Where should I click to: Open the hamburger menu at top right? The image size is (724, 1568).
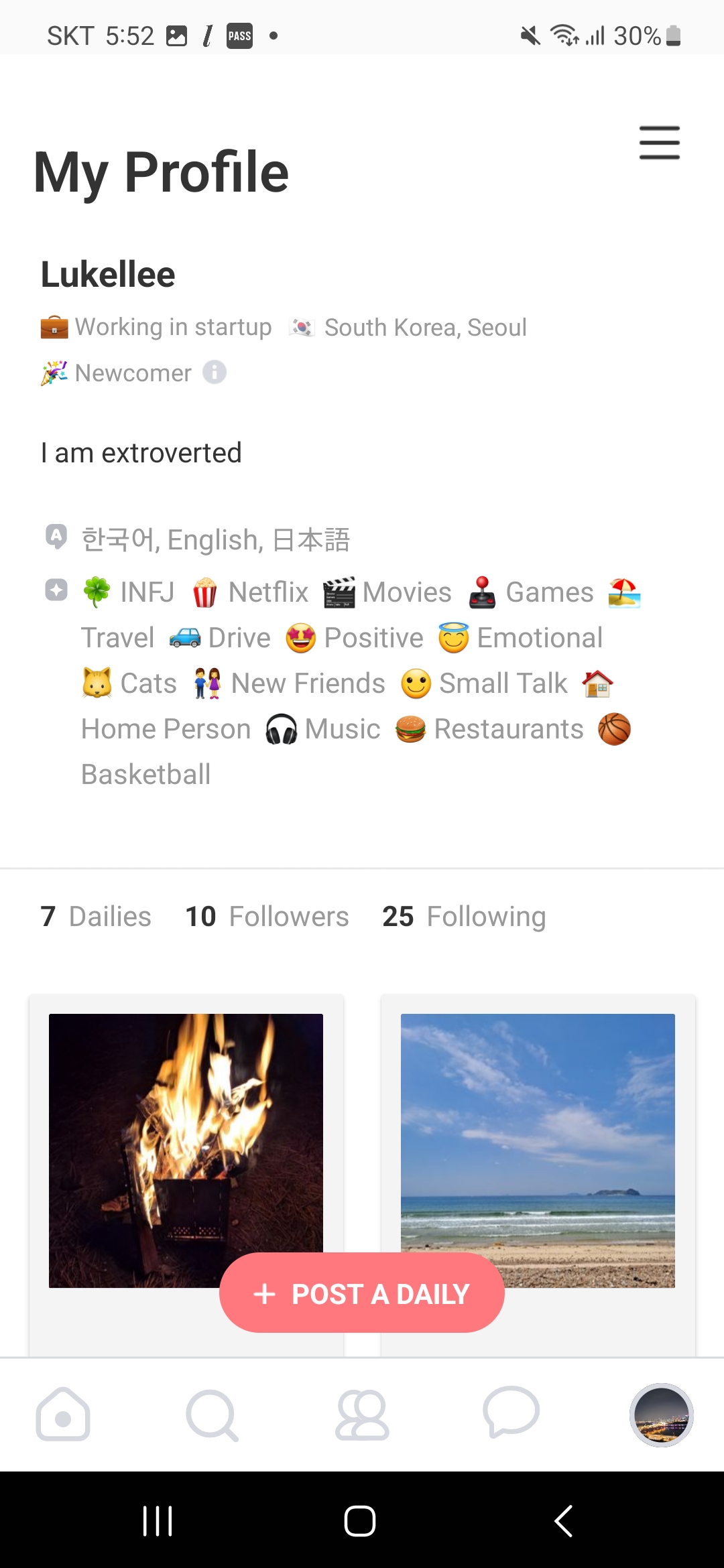point(659,143)
